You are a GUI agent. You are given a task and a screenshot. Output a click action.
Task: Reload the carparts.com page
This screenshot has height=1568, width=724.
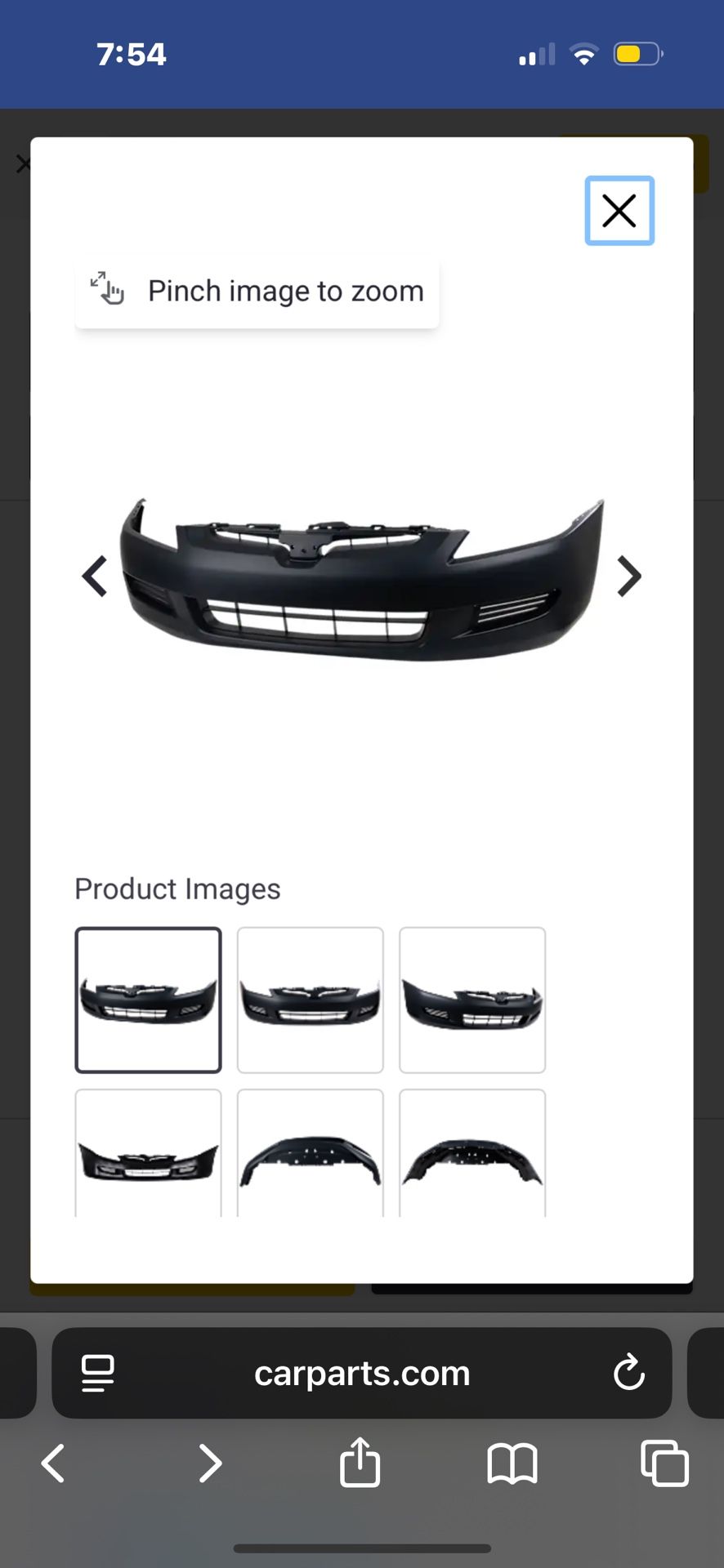pos(628,1373)
